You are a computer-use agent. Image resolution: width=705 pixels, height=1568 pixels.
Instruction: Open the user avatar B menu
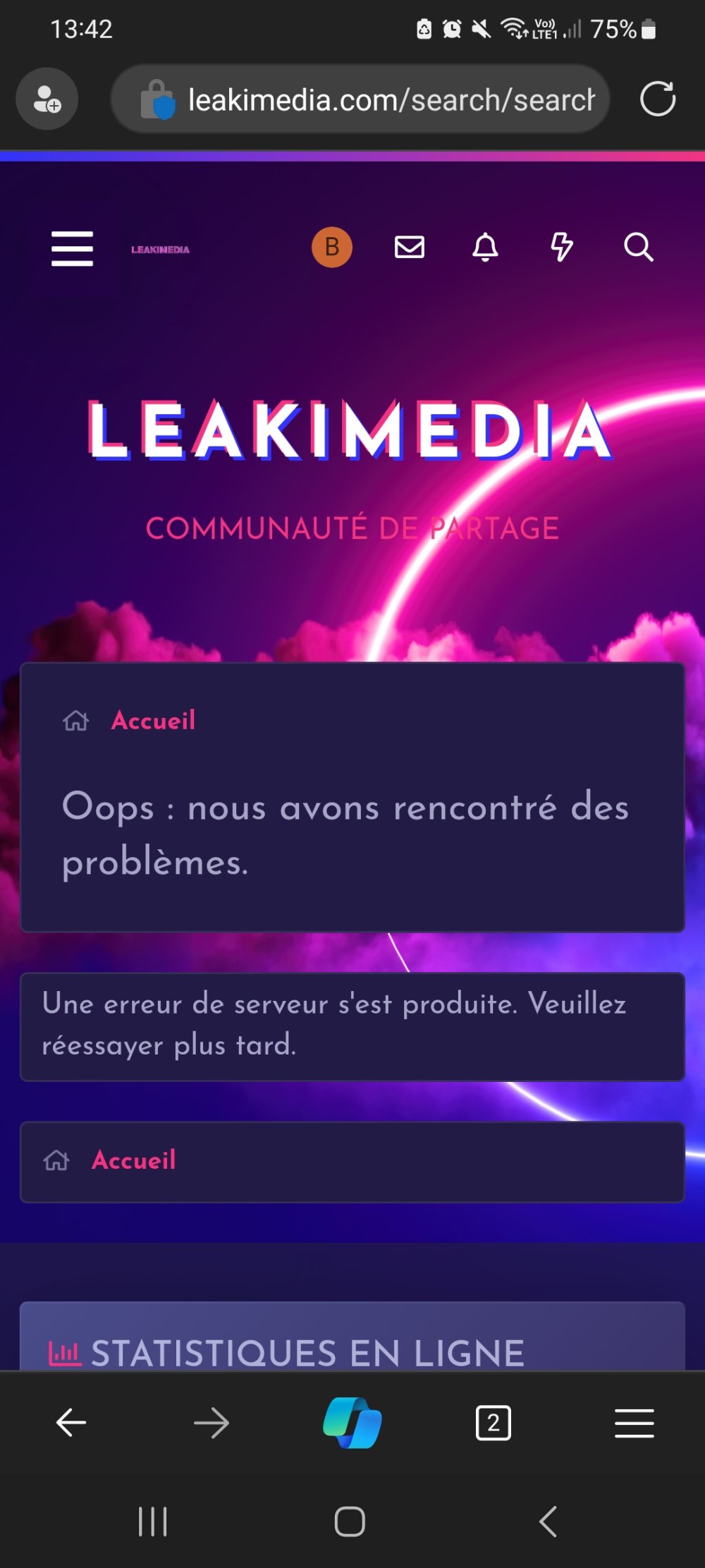(332, 248)
